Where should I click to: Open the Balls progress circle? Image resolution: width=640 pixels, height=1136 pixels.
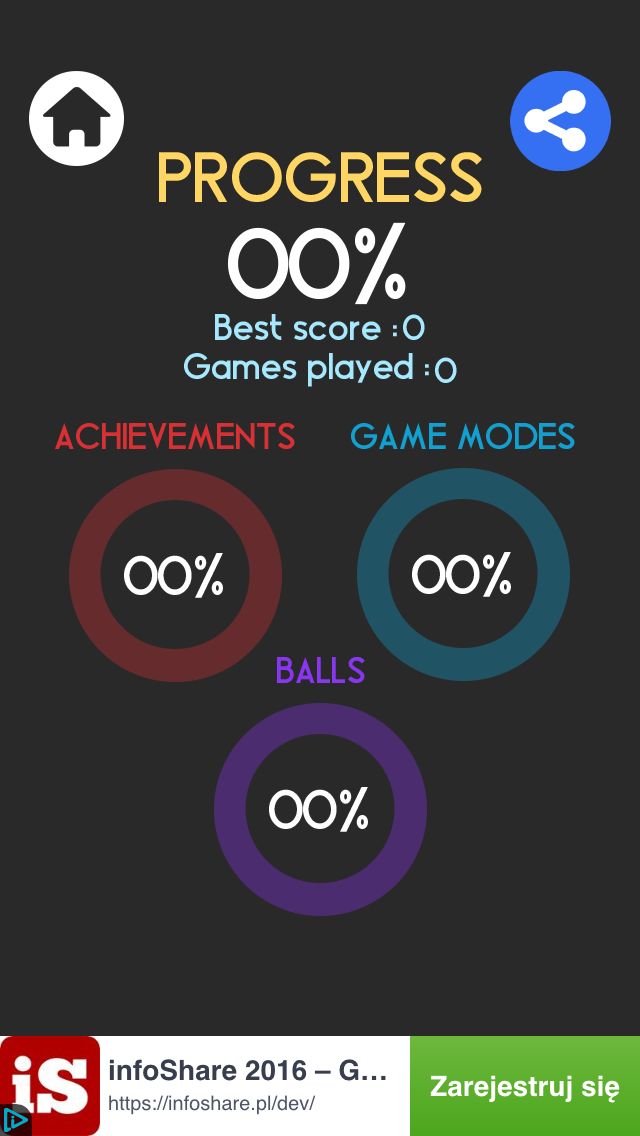pyautogui.click(x=320, y=809)
